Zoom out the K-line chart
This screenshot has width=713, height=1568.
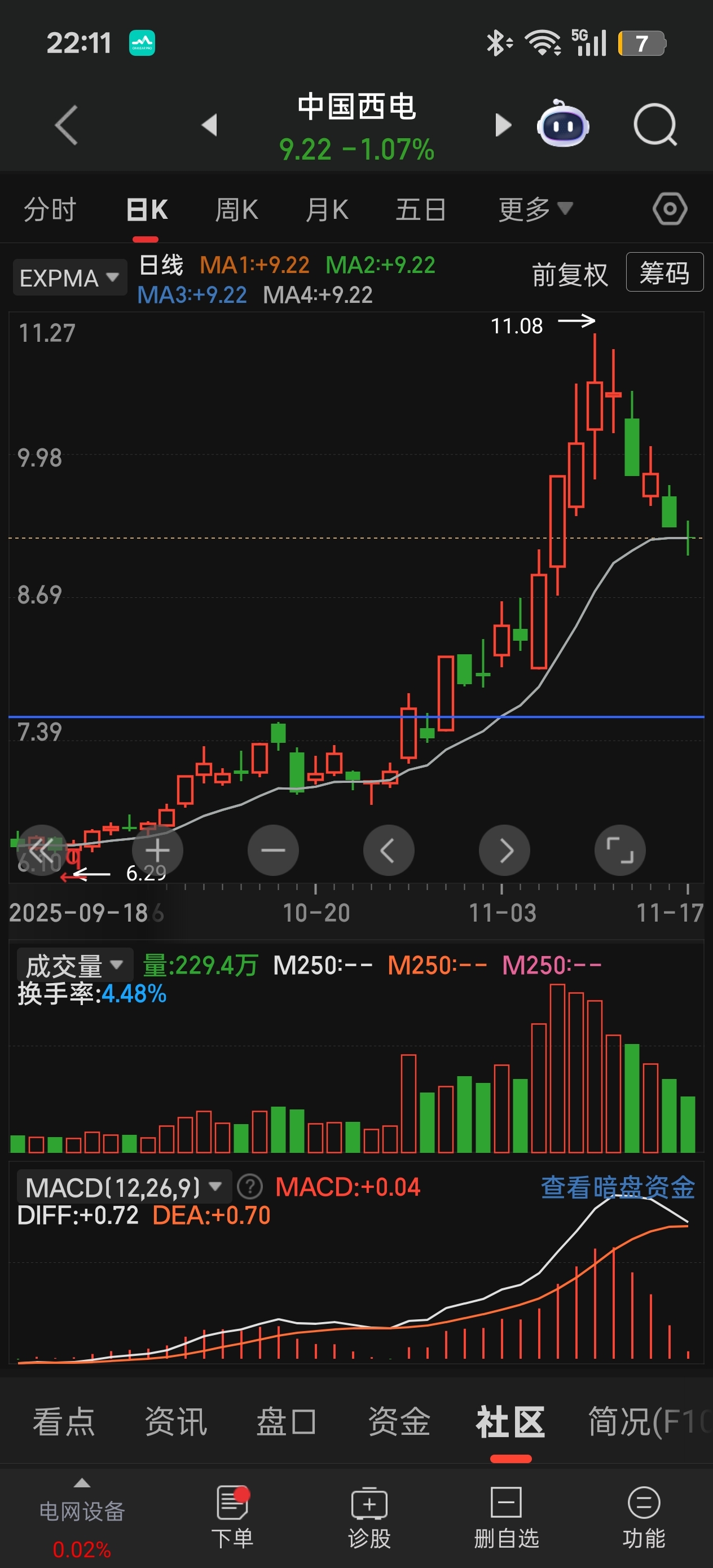pyautogui.click(x=273, y=850)
